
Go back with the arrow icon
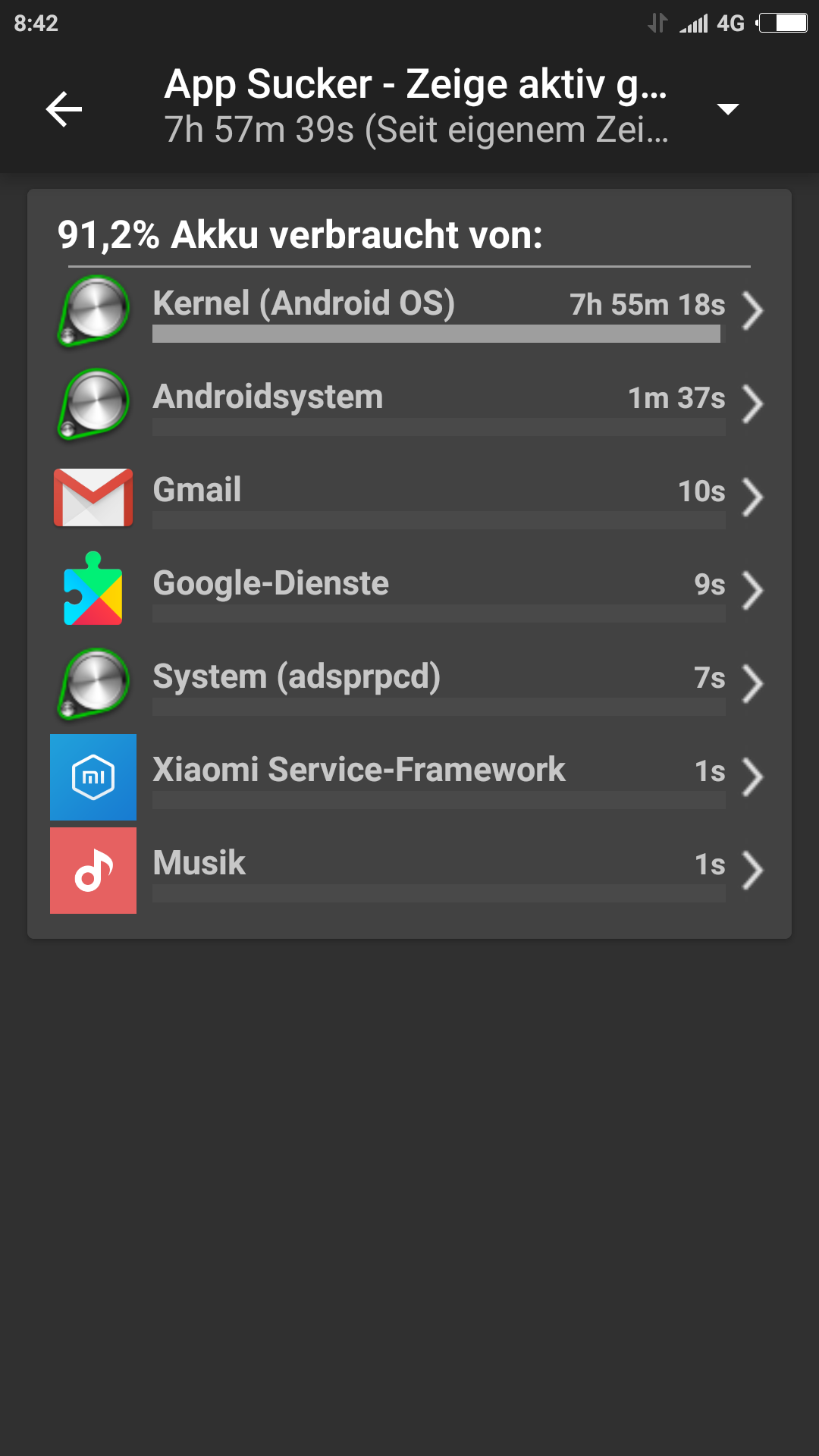[x=64, y=109]
